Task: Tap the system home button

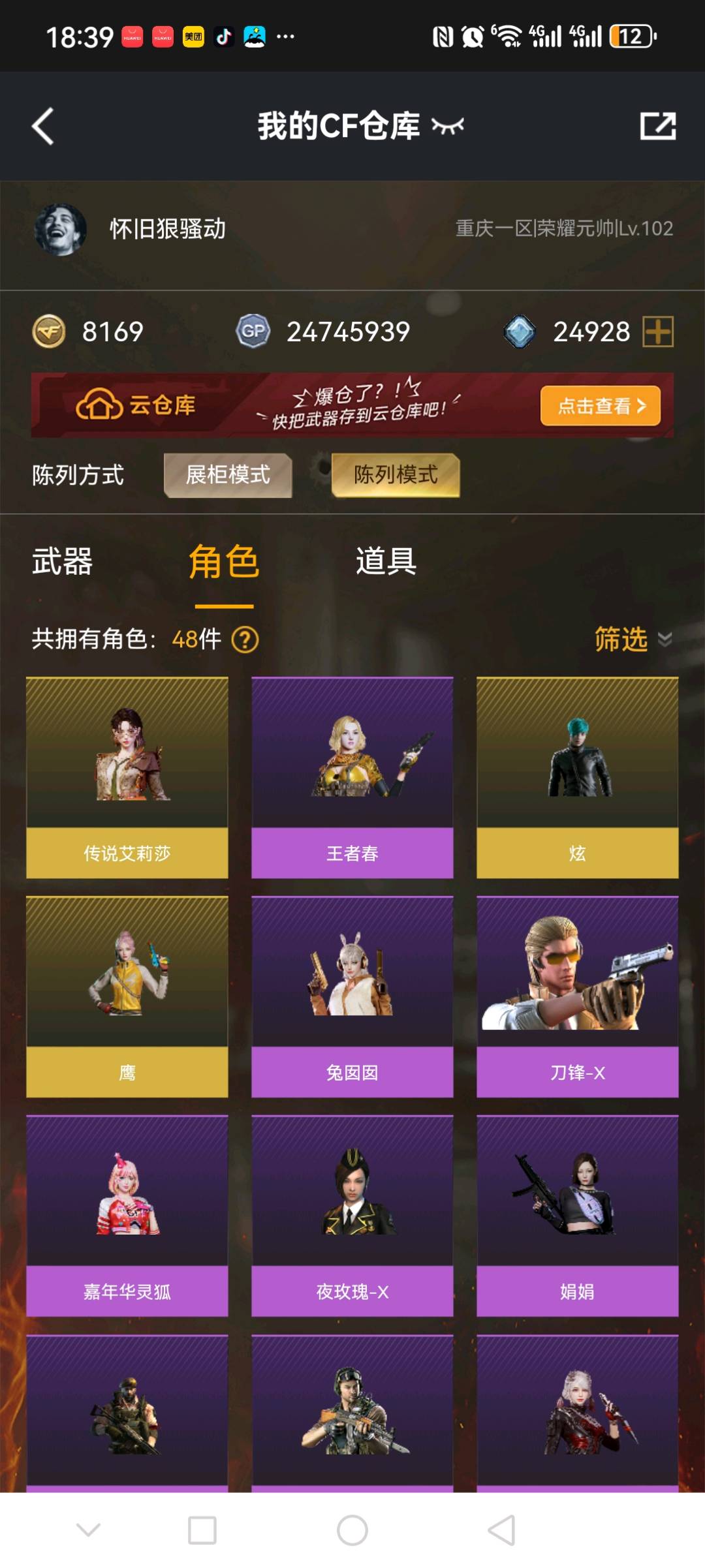Action: tap(352, 1530)
